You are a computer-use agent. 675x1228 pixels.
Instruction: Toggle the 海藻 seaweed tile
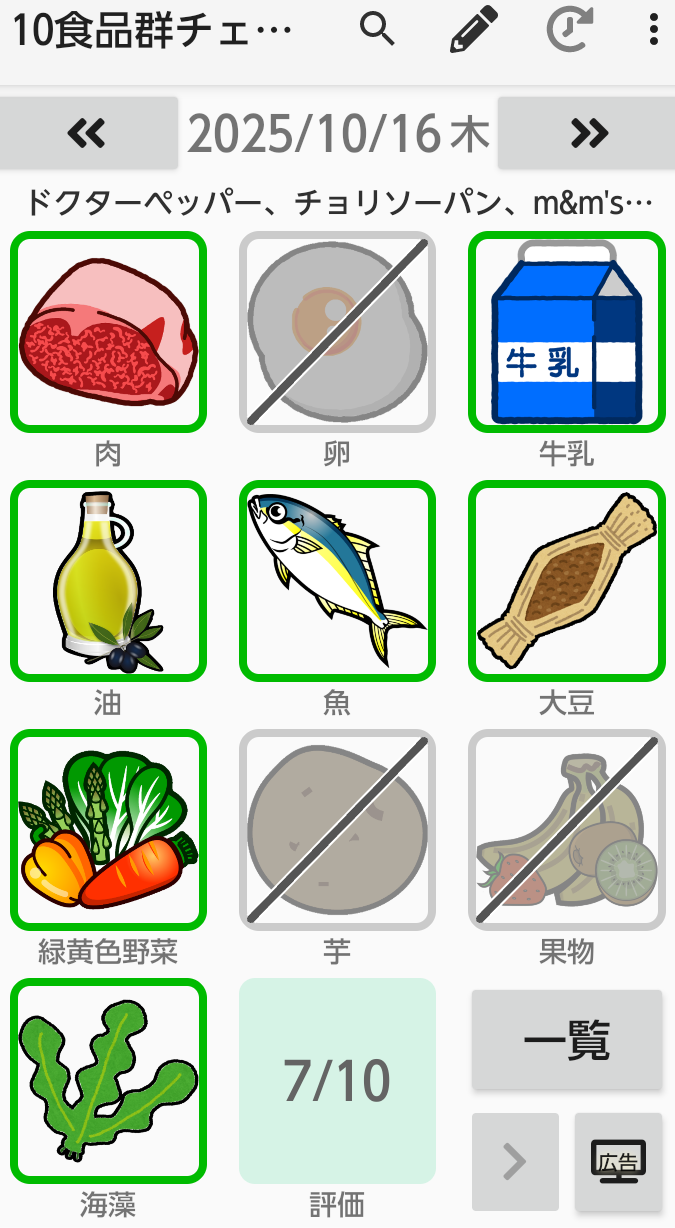coord(108,1079)
